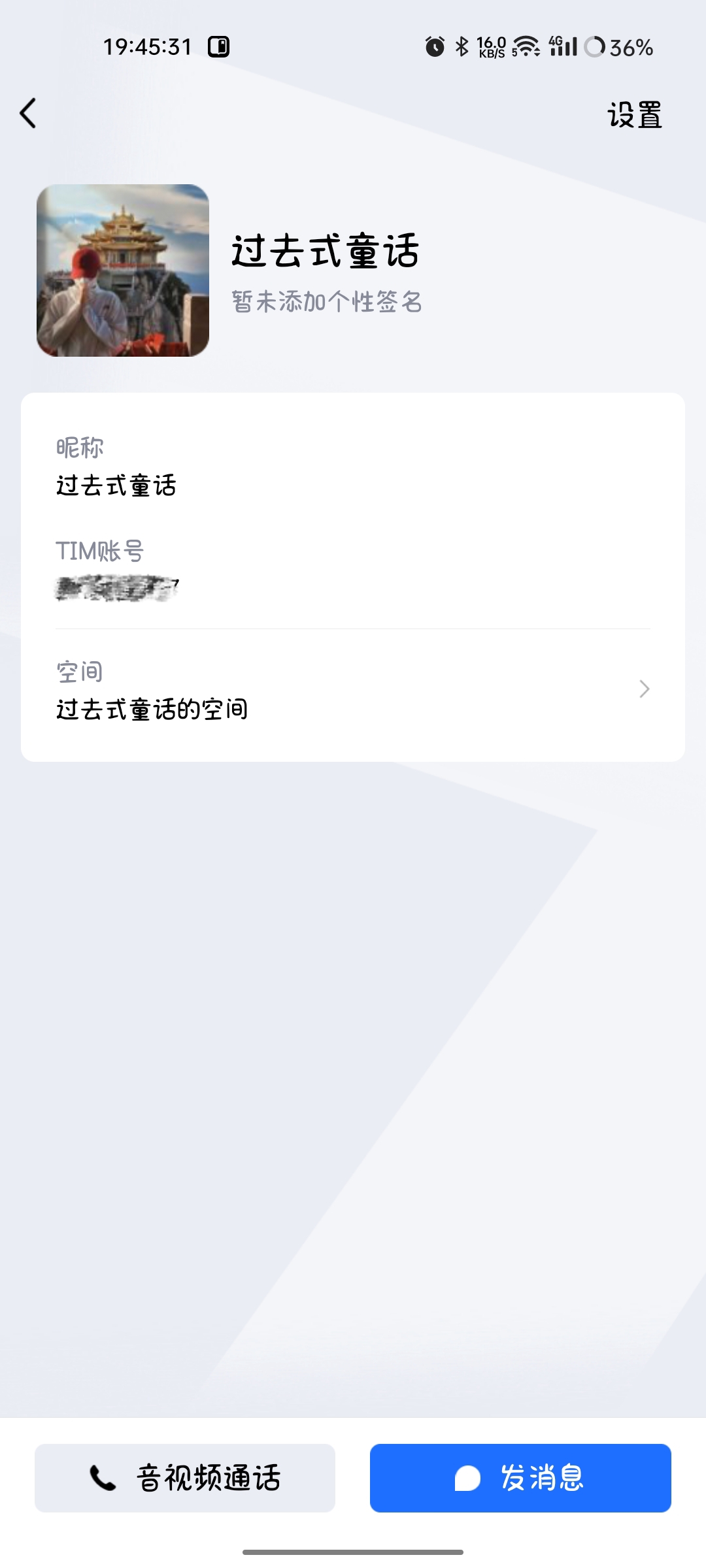Image resolution: width=706 pixels, height=1568 pixels.
Task: Tap the 4G network indicator icon
Action: tap(555, 41)
